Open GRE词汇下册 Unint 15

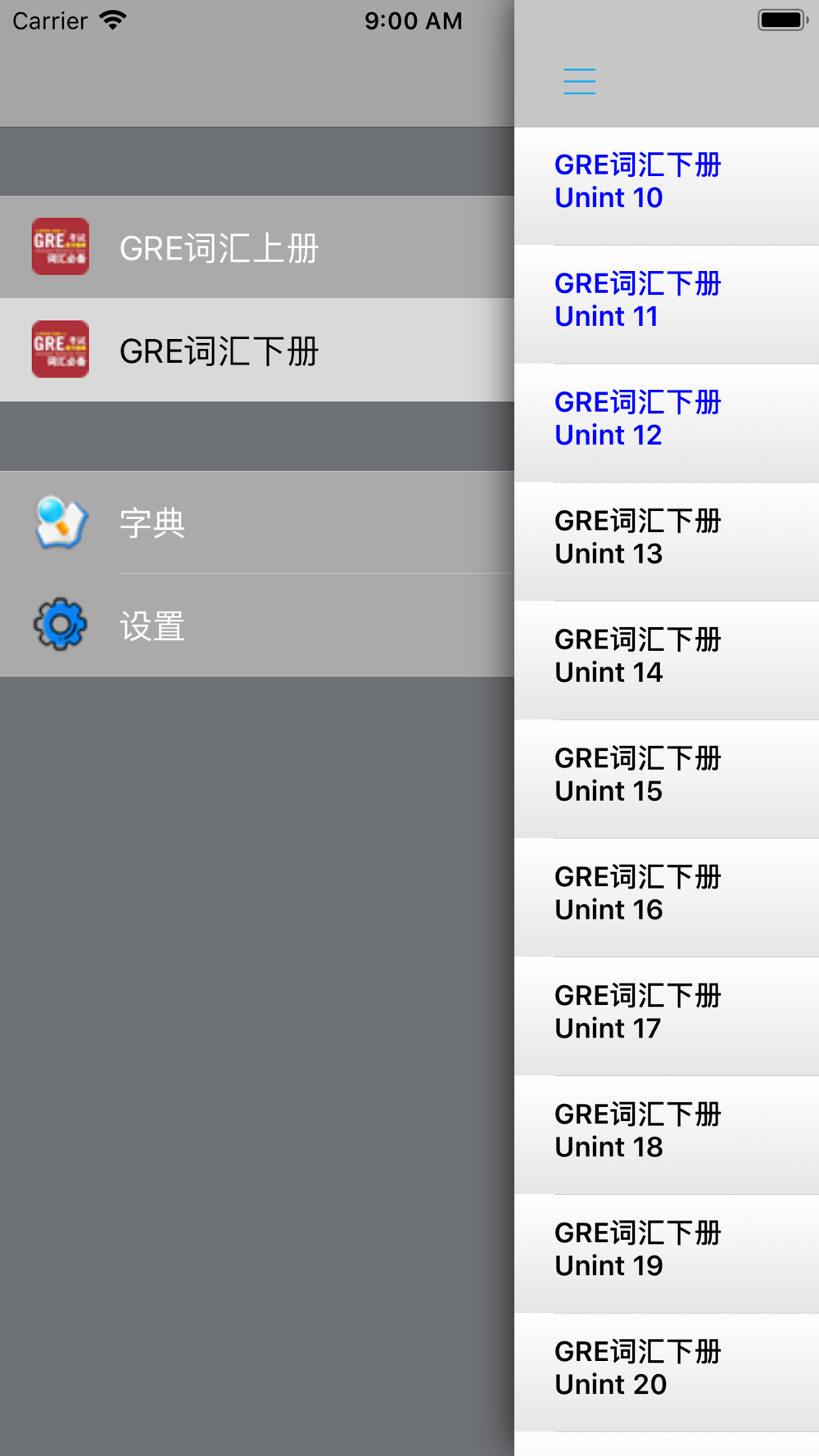[x=638, y=775]
